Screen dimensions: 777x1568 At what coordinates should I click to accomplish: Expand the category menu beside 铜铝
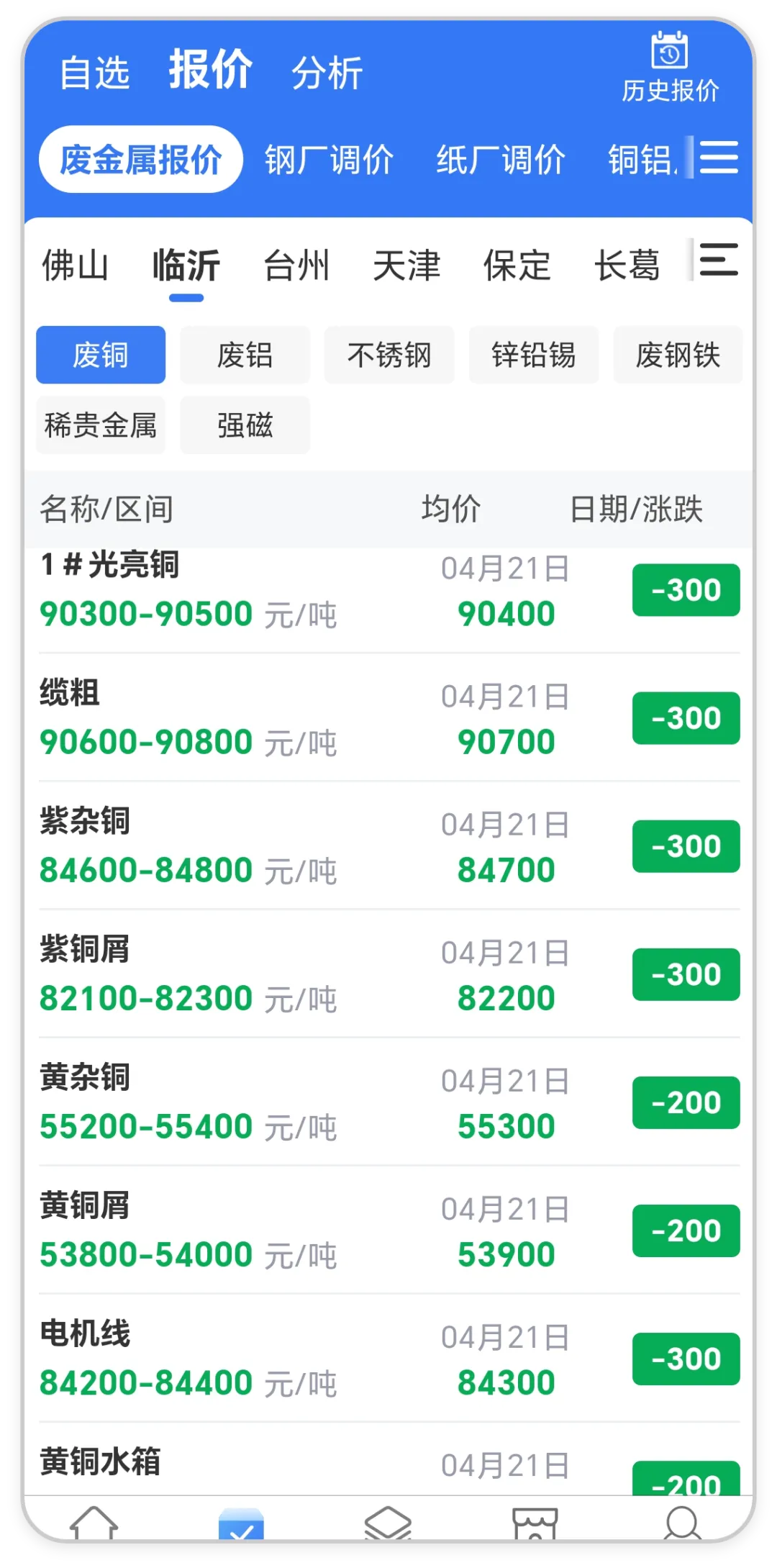(x=719, y=157)
